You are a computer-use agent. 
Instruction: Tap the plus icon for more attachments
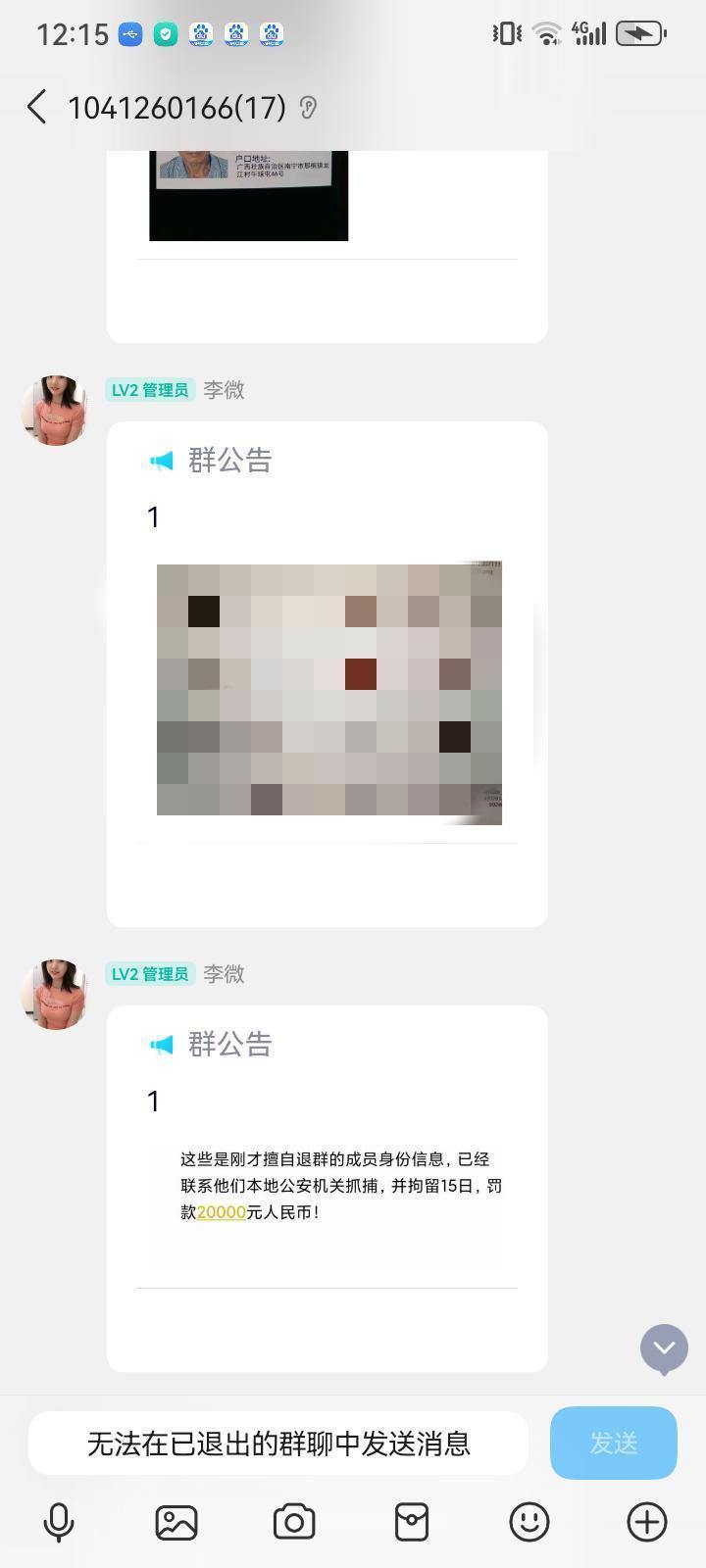point(645,1522)
